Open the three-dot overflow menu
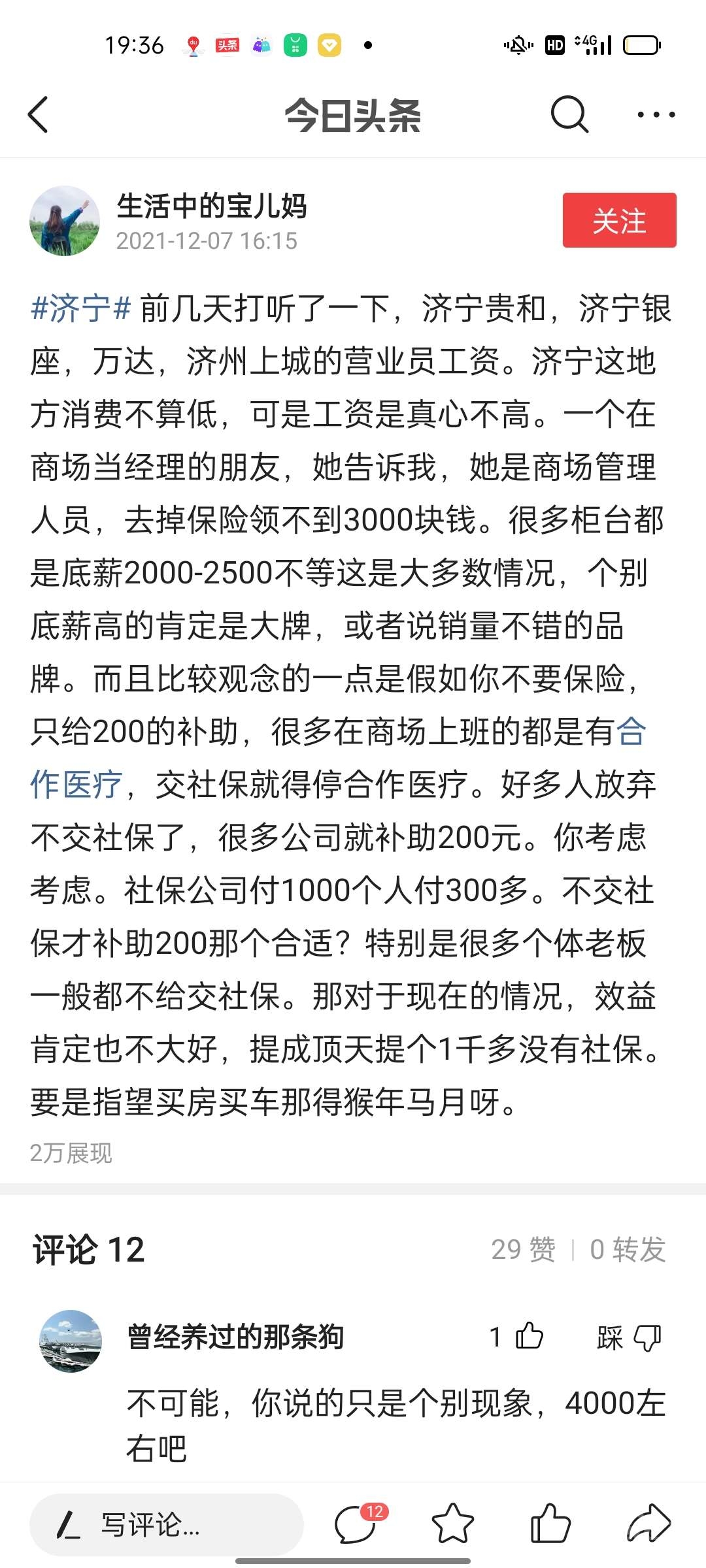The height and width of the screenshot is (1568, 706). pyautogui.click(x=656, y=115)
